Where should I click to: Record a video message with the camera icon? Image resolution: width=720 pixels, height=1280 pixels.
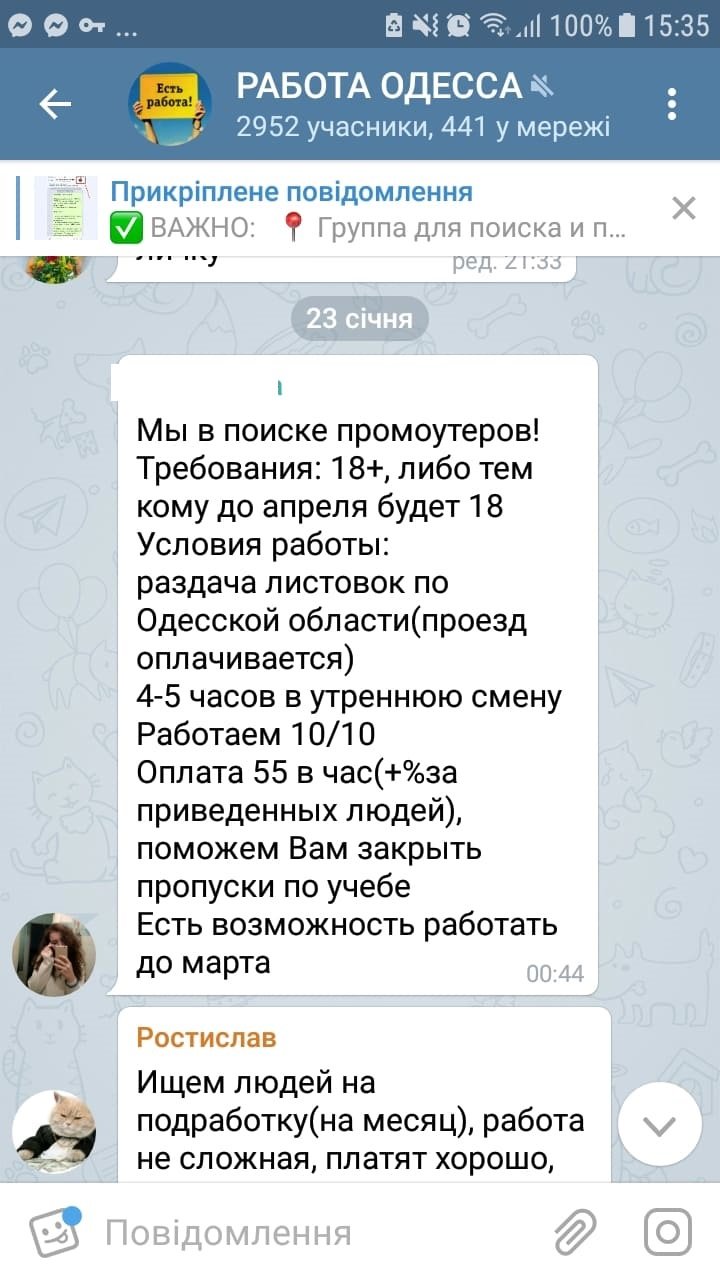[668, 1232]
